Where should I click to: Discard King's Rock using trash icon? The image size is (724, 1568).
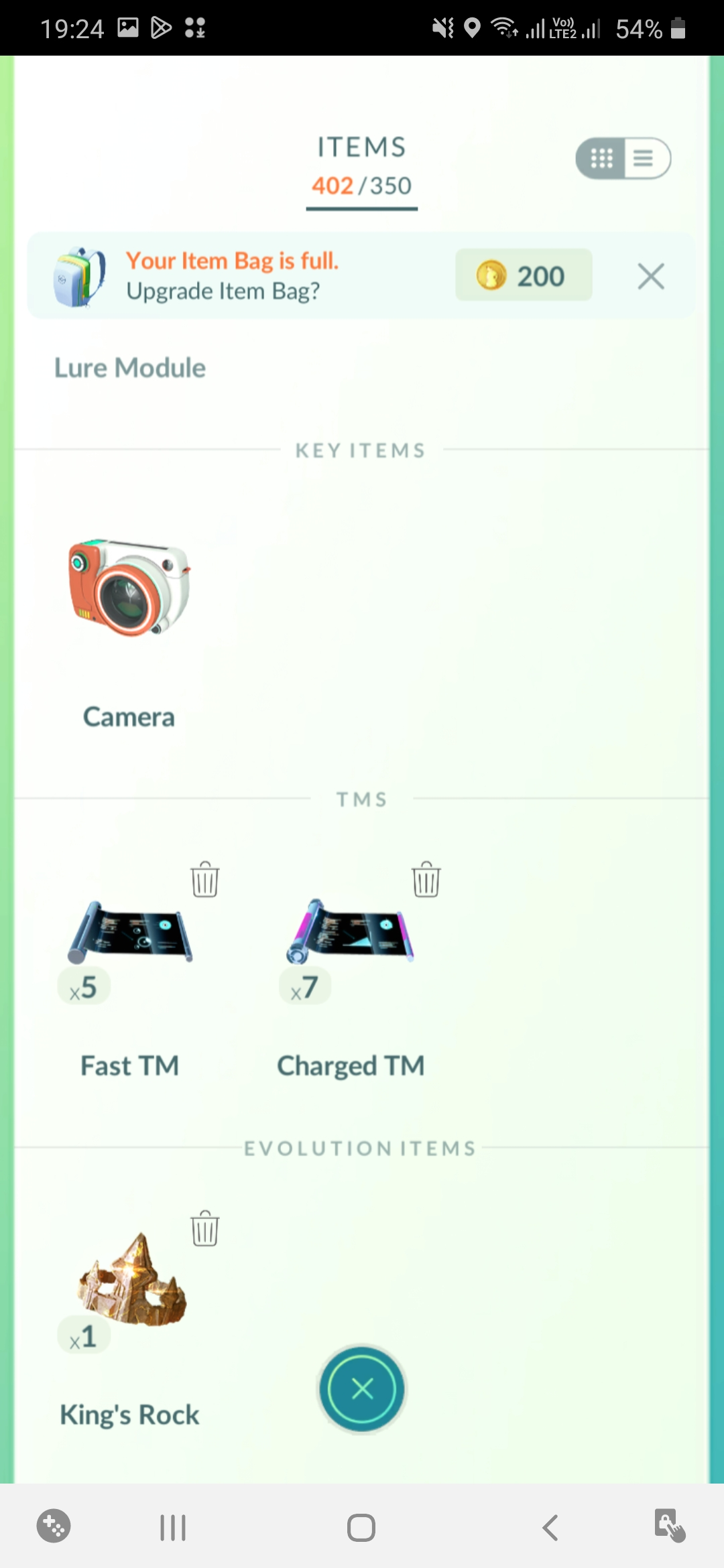tap(205, 1229)
